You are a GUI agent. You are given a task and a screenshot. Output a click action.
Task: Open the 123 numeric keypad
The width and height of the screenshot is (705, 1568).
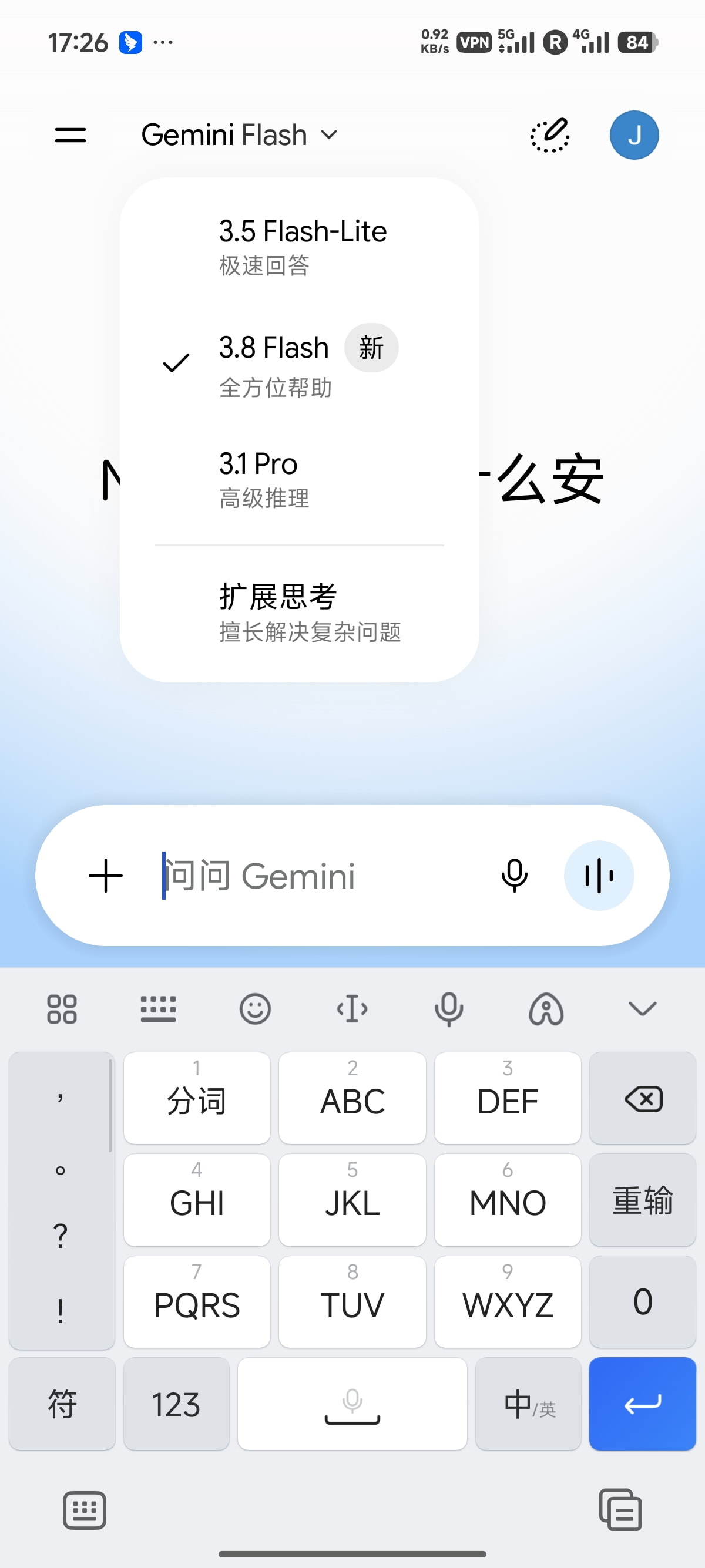(176, 1404)
